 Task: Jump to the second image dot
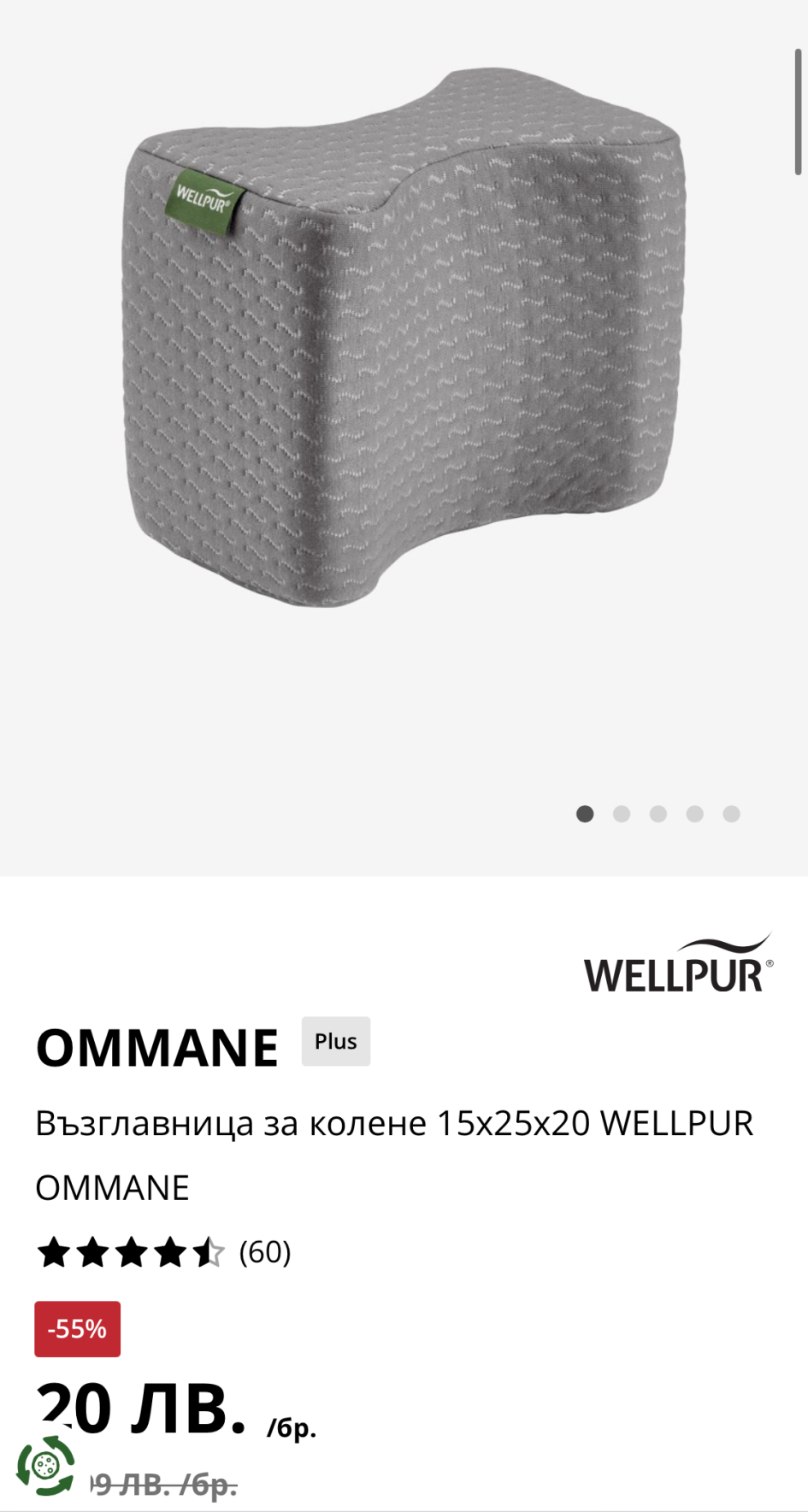(622, 814)
